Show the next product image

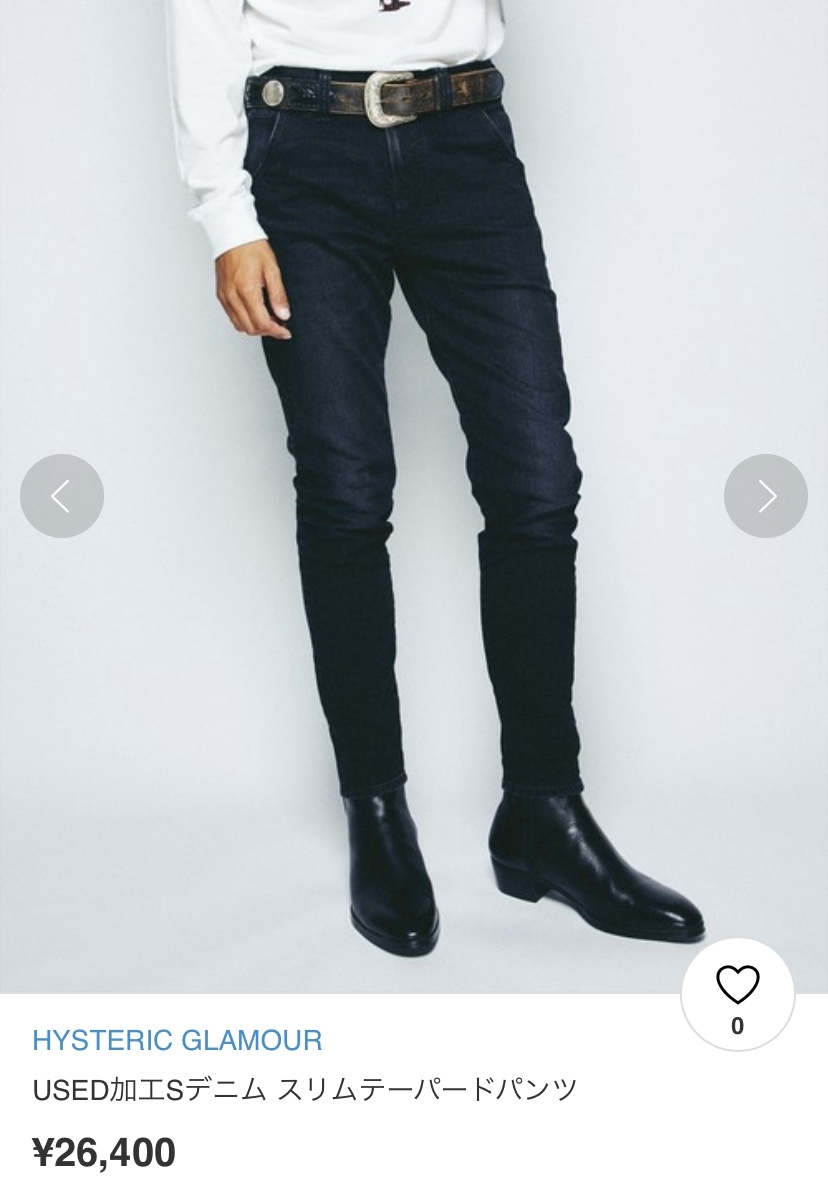766,496
